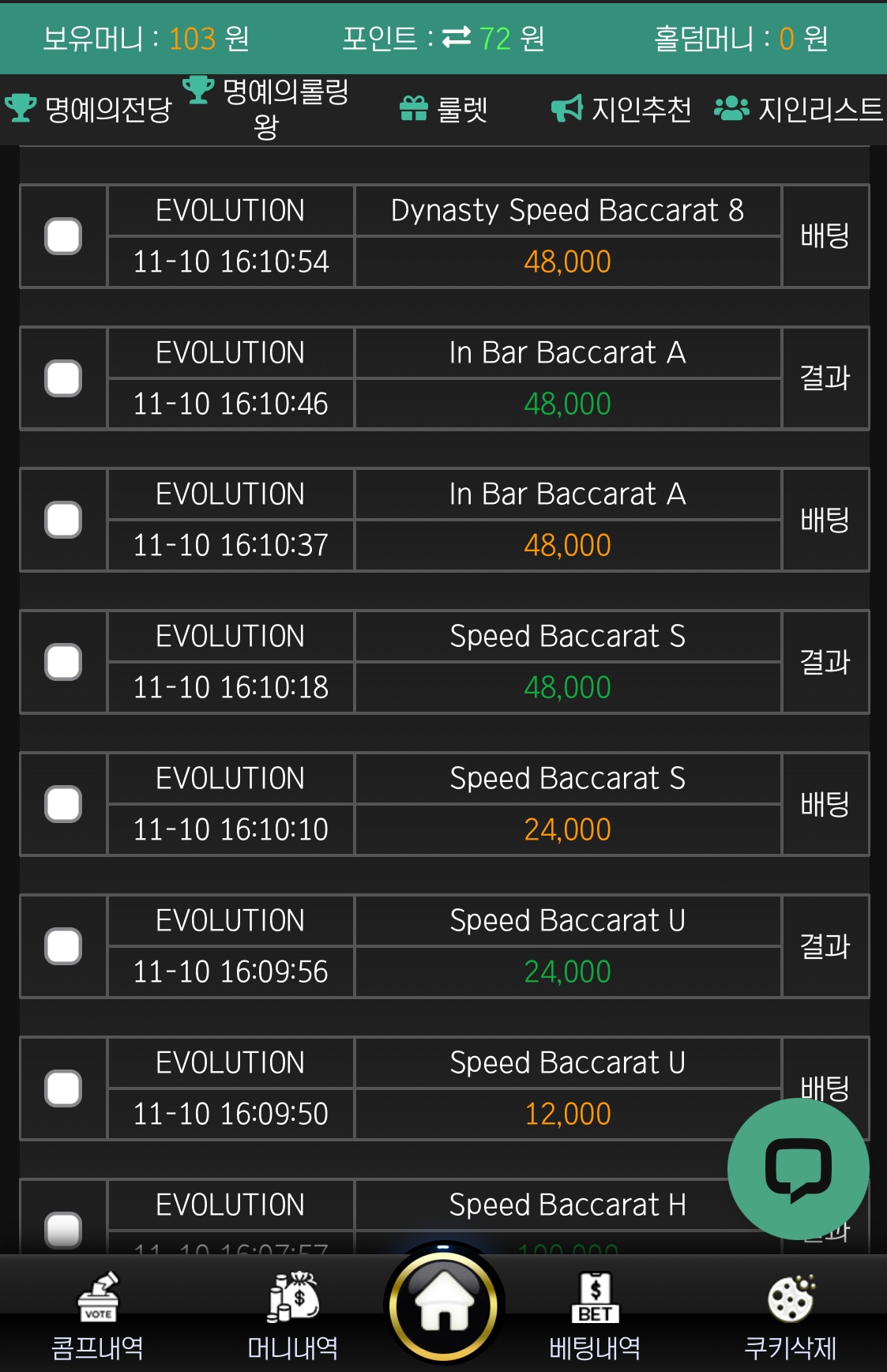Check the Speed Baccarat U 16:09:56 row
887x1372 pixels.
pyautogui.click(x=63, y=946)
